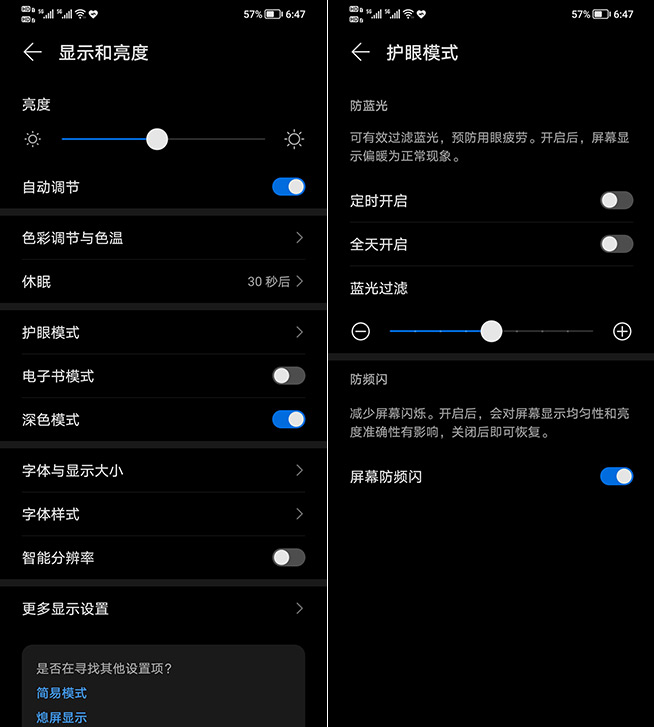This screenshot has height=727, width=654.
Task: Increase 蓝光过滤 with the plus icon
Action: tap(622, 331)
